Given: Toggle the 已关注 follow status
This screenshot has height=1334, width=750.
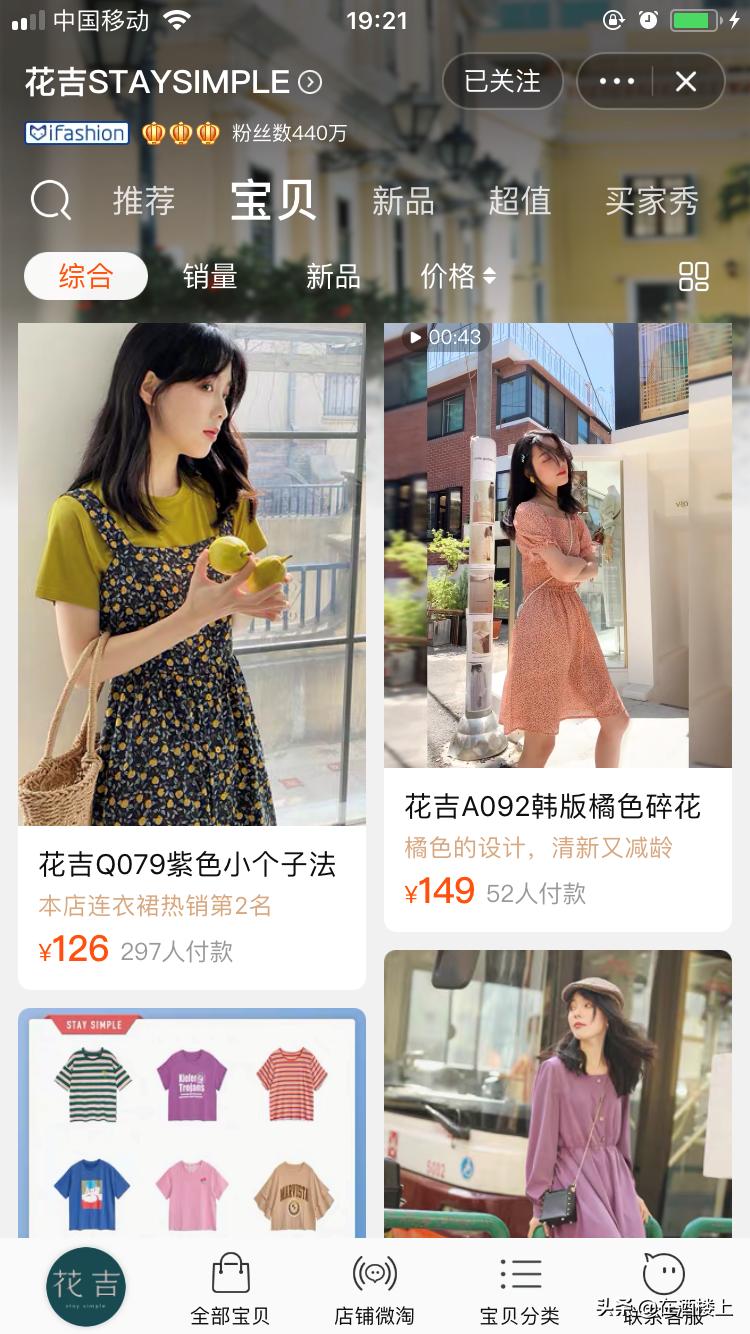Looking at the screenshot, I should (501, 82).
